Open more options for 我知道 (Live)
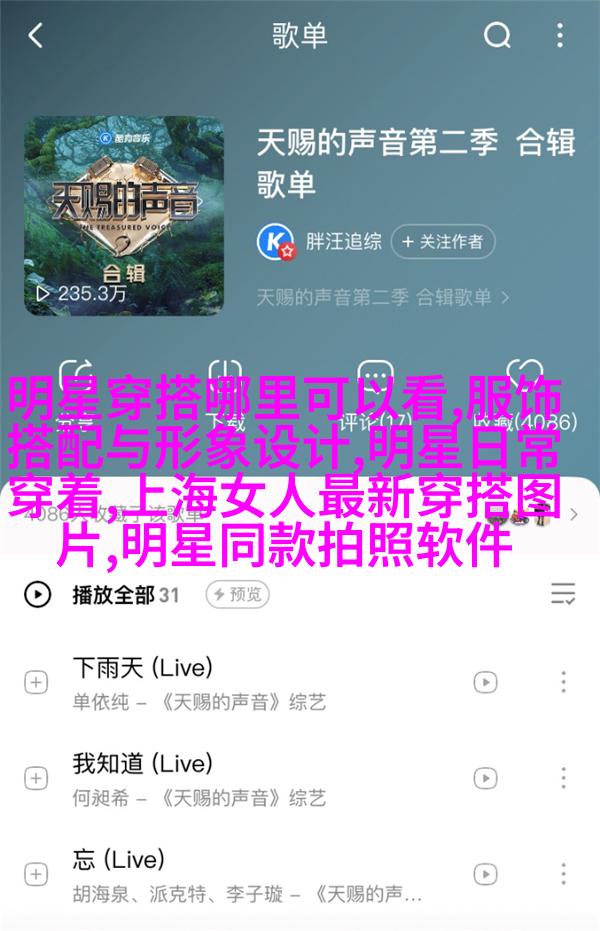The width and height of the screenshot is (600, 931). point(563,777)
